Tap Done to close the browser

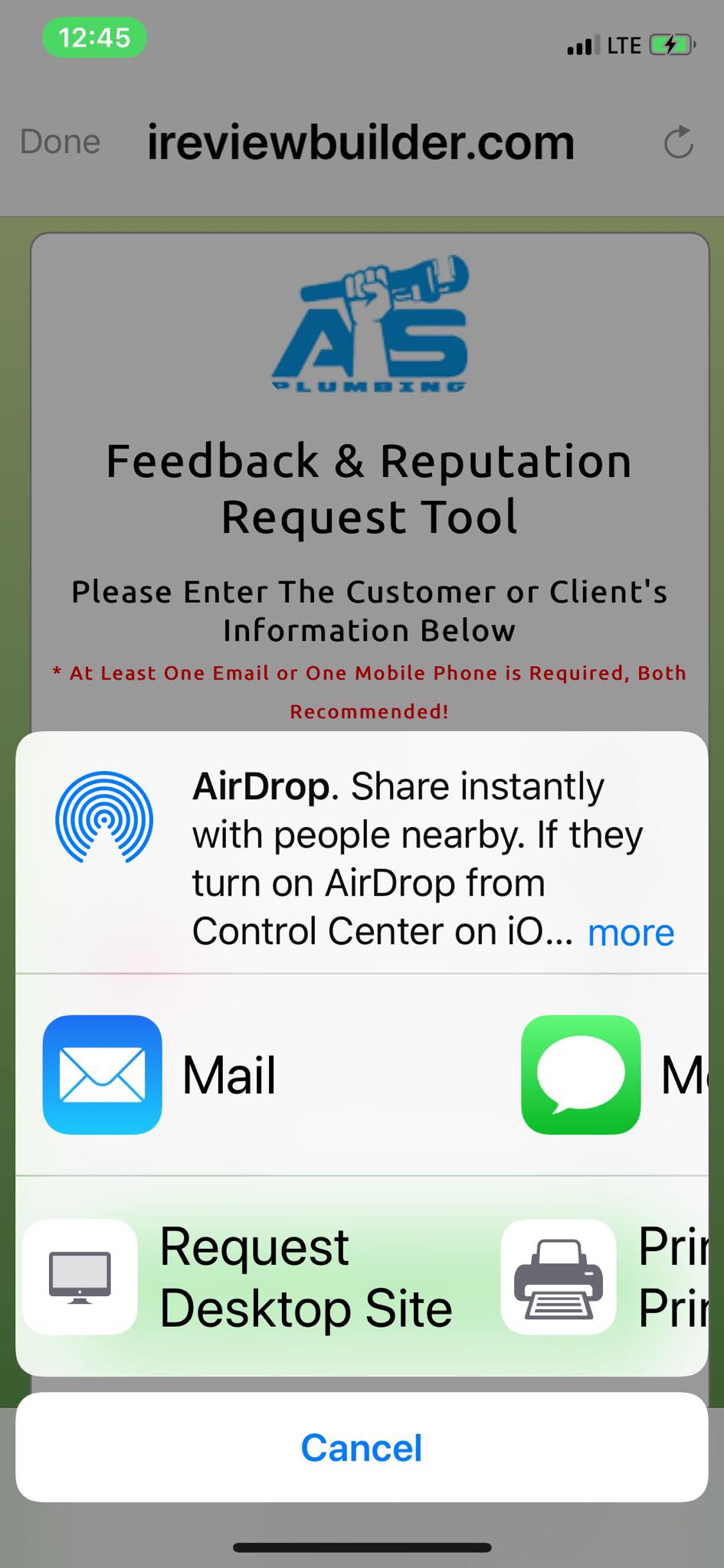tap(60, 142)
